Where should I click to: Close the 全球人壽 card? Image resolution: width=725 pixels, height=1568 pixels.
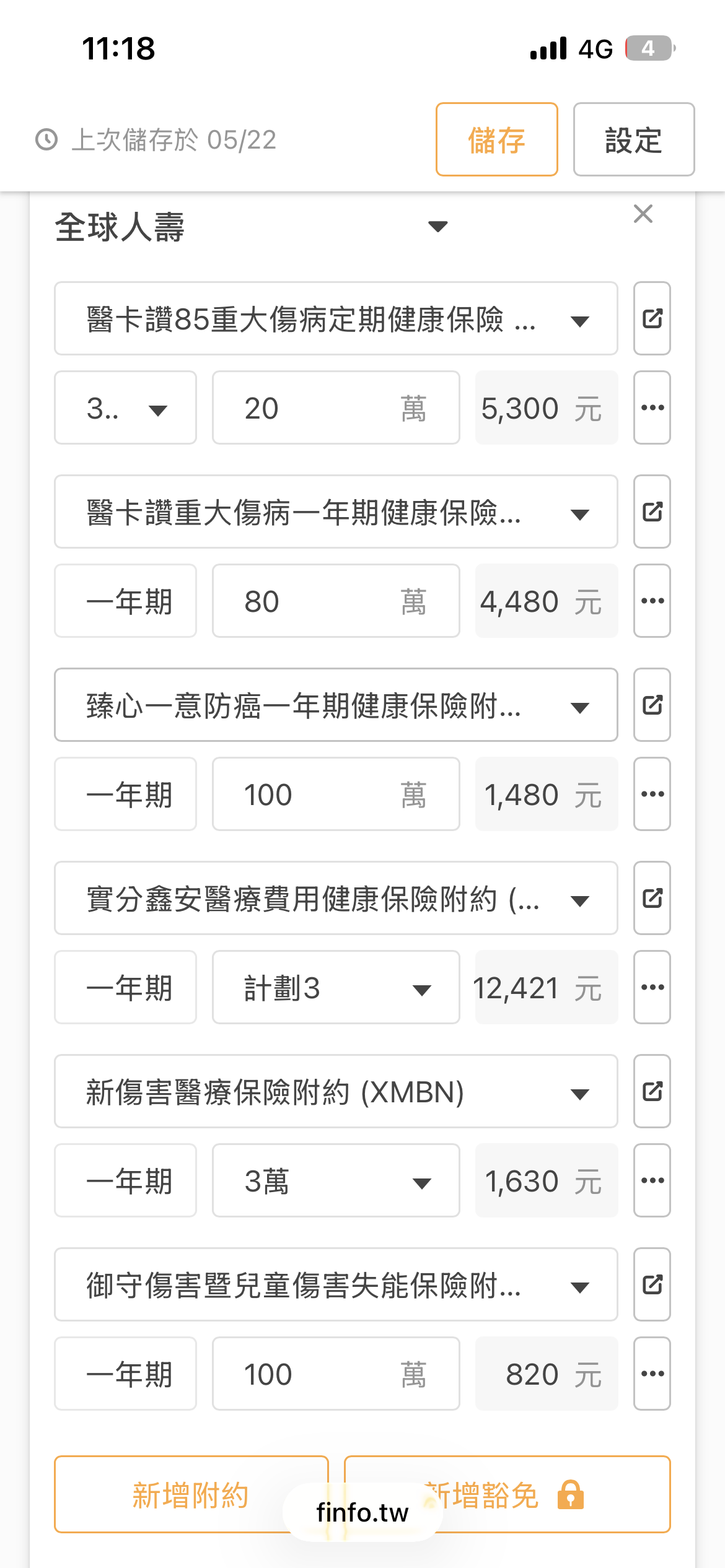point(643,214)
